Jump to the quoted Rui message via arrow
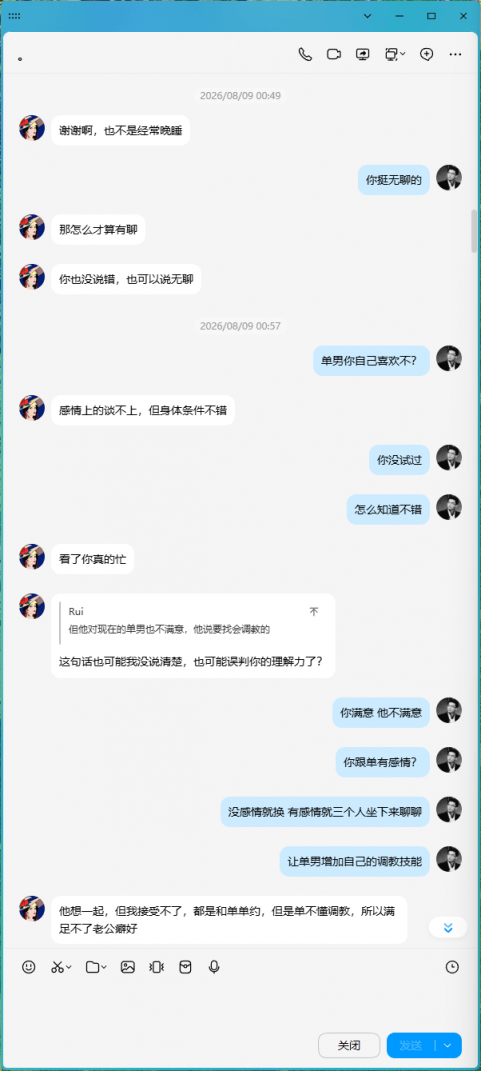This screenshot has height=1071, width=481. click(314, 612)
